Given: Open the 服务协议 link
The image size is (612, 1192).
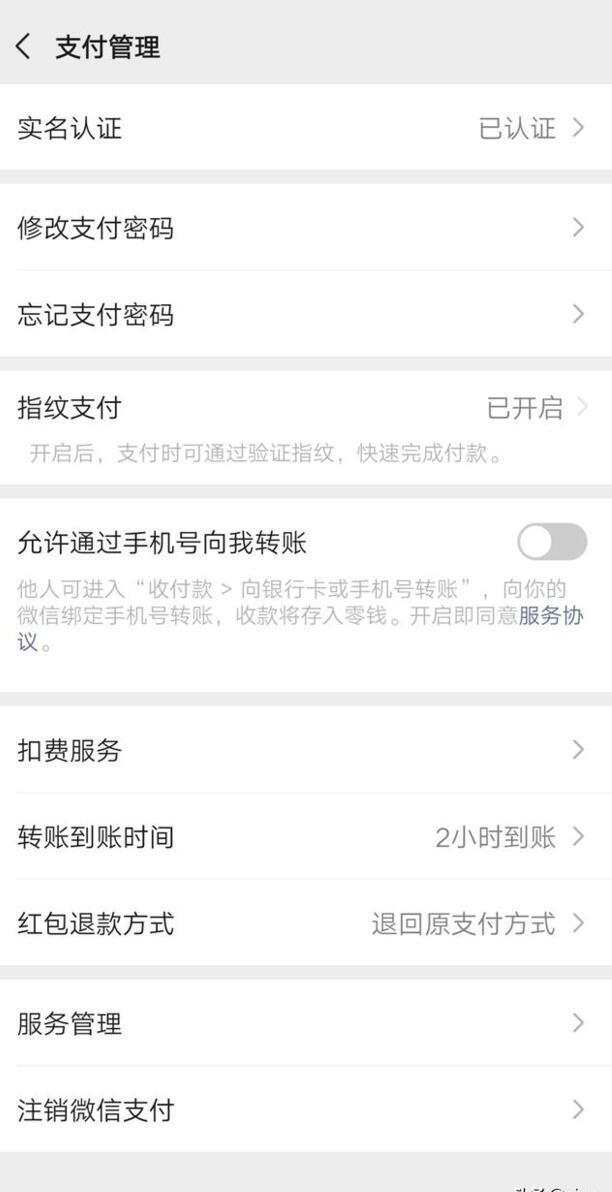Looking at the screenshot, I should pos(550,616).
